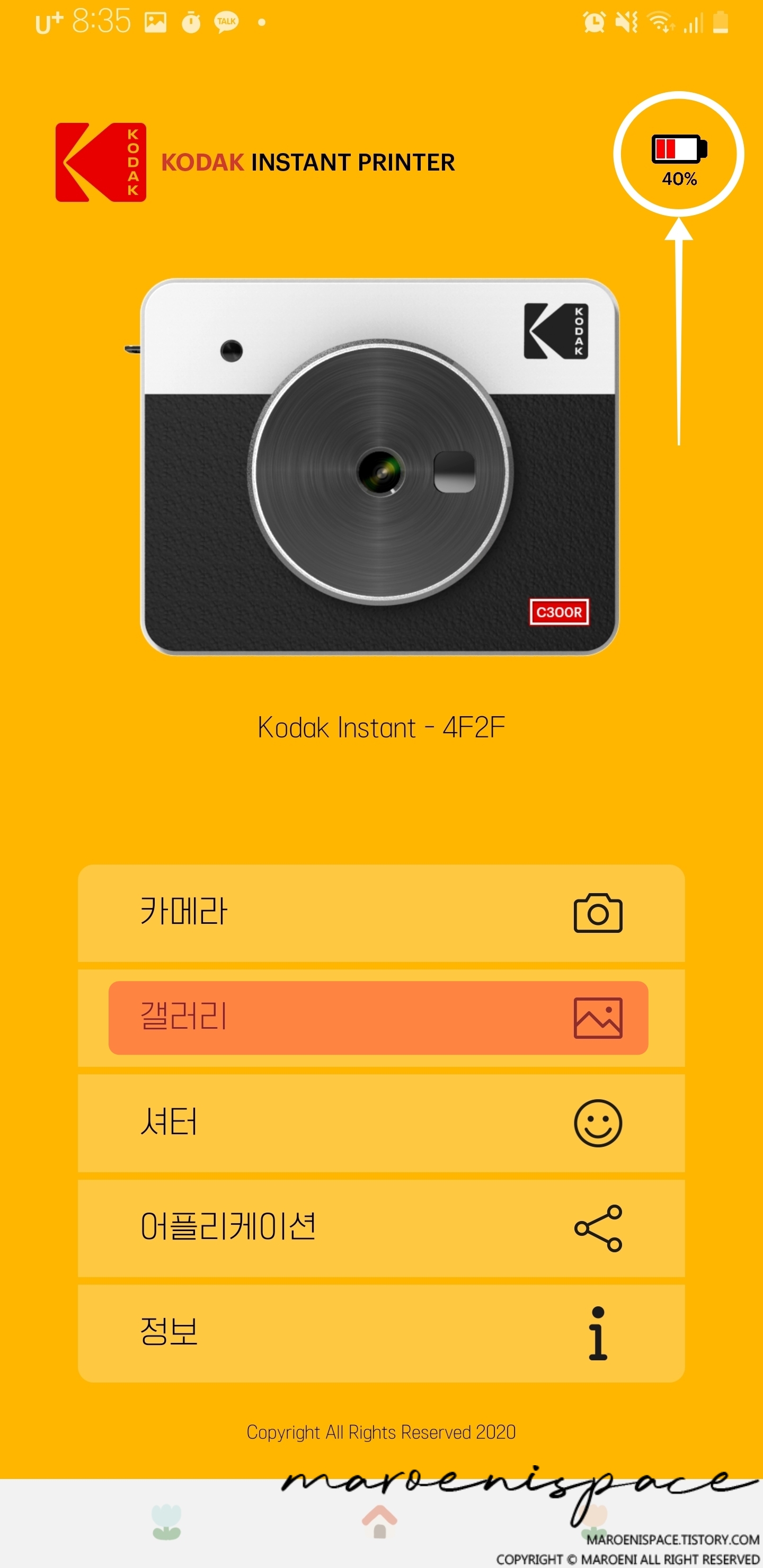Screen dimensions: 763x1568
Task: Tap the smiley face icon for 셔터
Action: 599,1124
